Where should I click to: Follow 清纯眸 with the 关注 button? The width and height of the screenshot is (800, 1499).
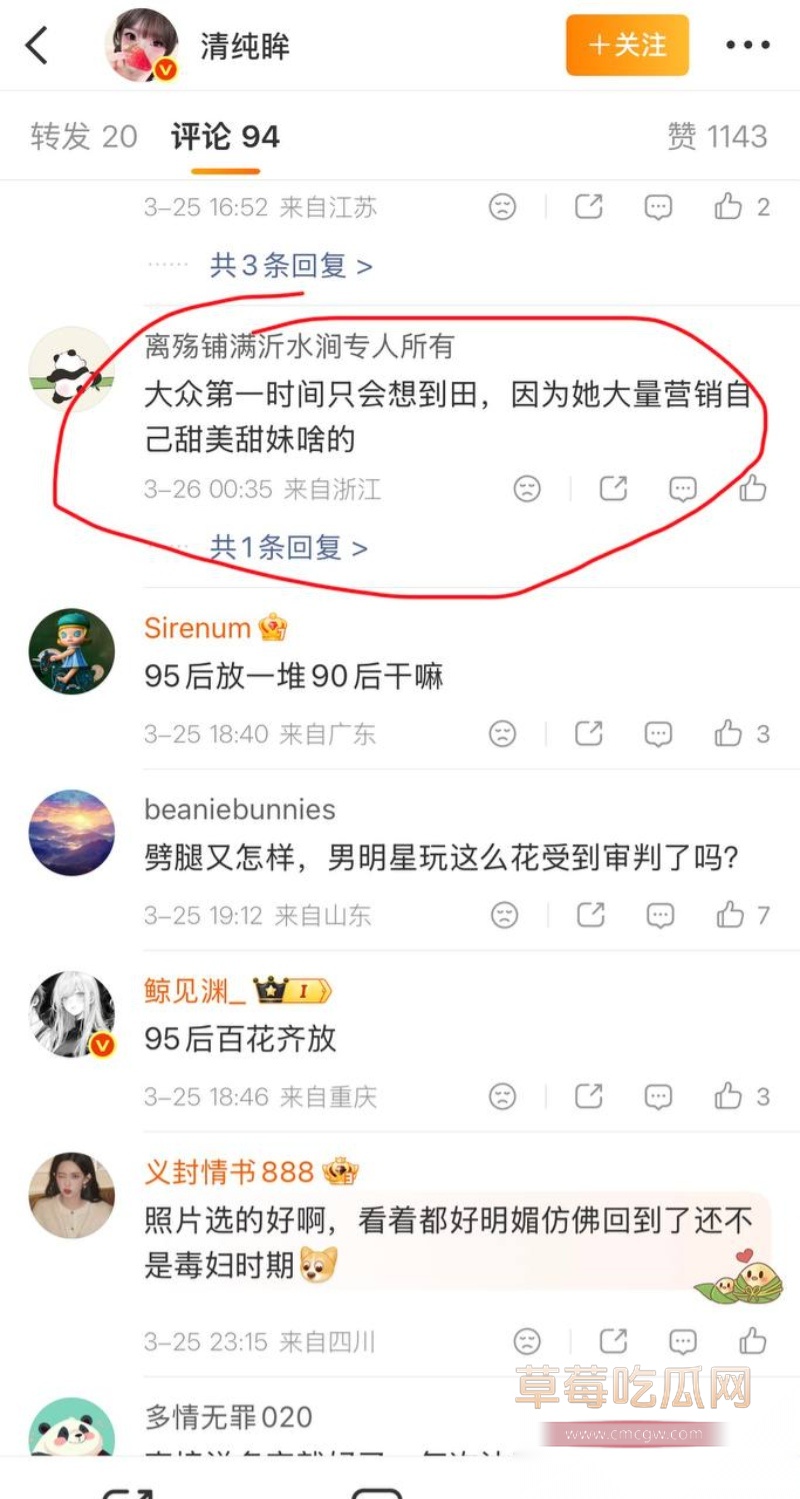tap(627, 45)
